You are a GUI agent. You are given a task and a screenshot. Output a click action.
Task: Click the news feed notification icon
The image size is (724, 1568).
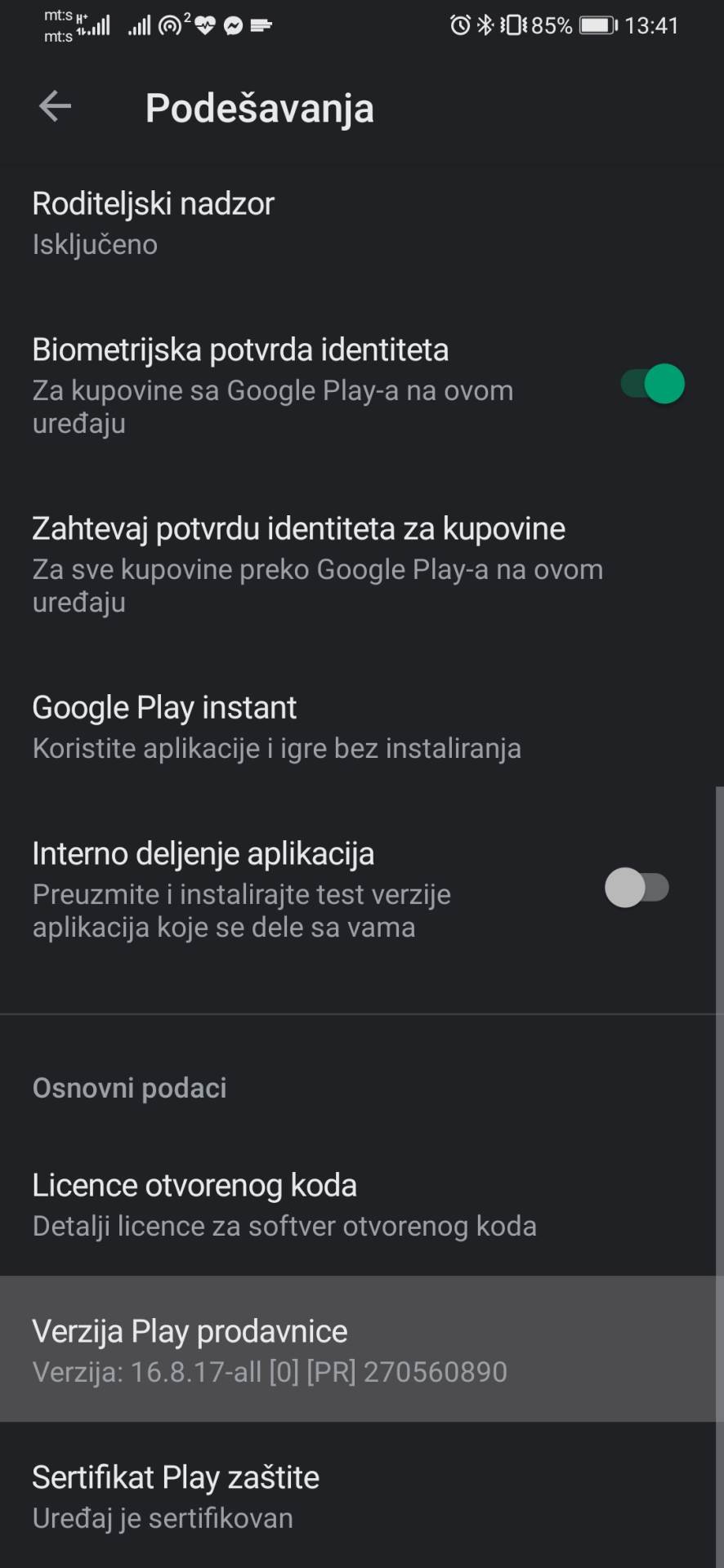pos(261,25)
